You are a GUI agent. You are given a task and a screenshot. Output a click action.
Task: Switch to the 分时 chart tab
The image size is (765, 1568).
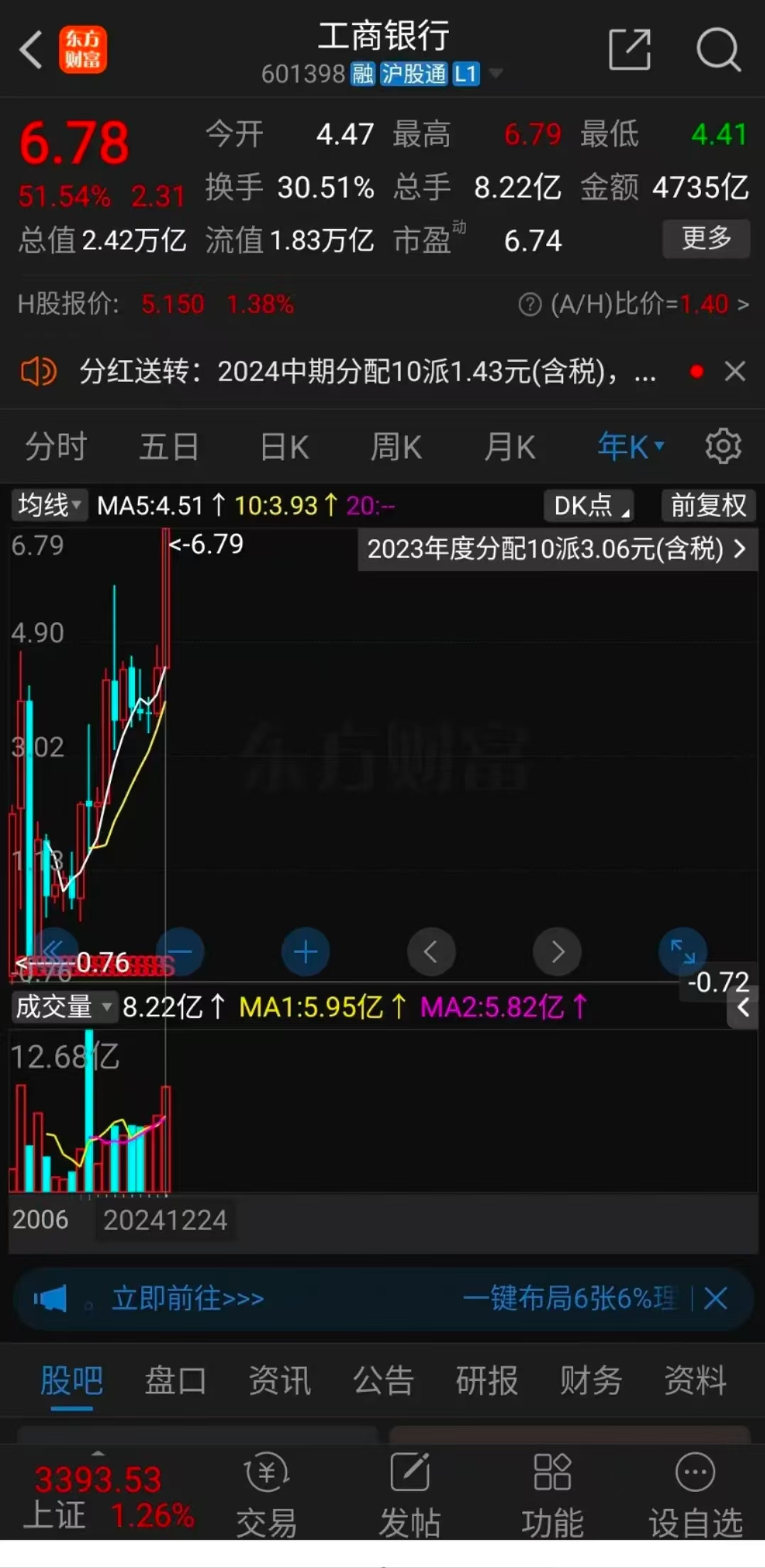coord(55,447)
